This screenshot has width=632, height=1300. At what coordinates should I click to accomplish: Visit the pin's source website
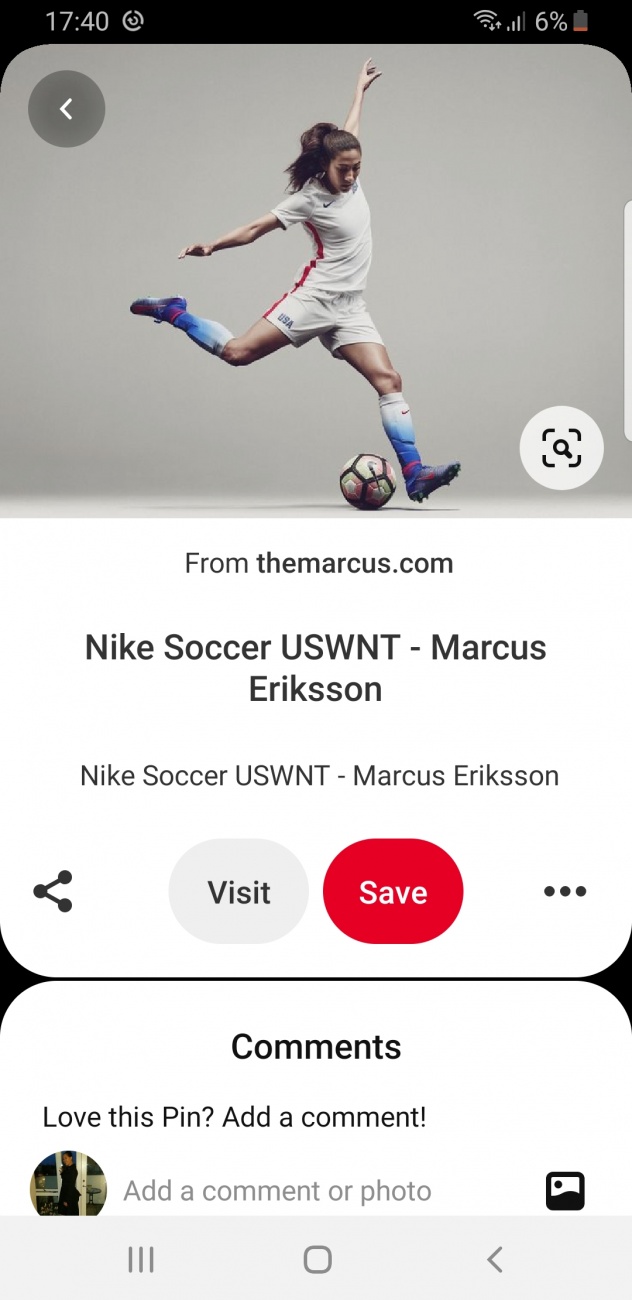click(239, 891)
